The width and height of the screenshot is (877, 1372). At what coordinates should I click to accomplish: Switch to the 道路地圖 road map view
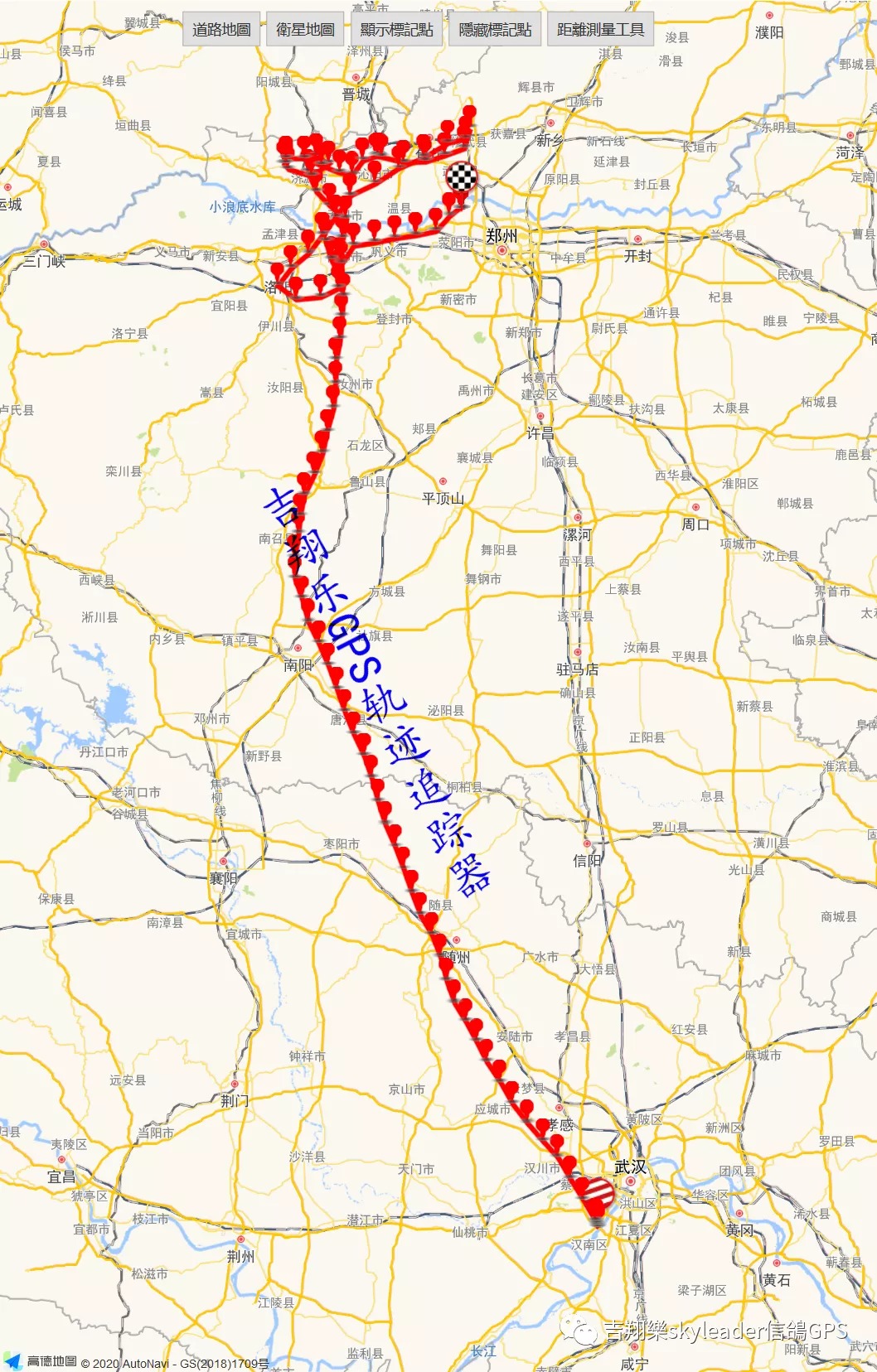tap(221, 30)
